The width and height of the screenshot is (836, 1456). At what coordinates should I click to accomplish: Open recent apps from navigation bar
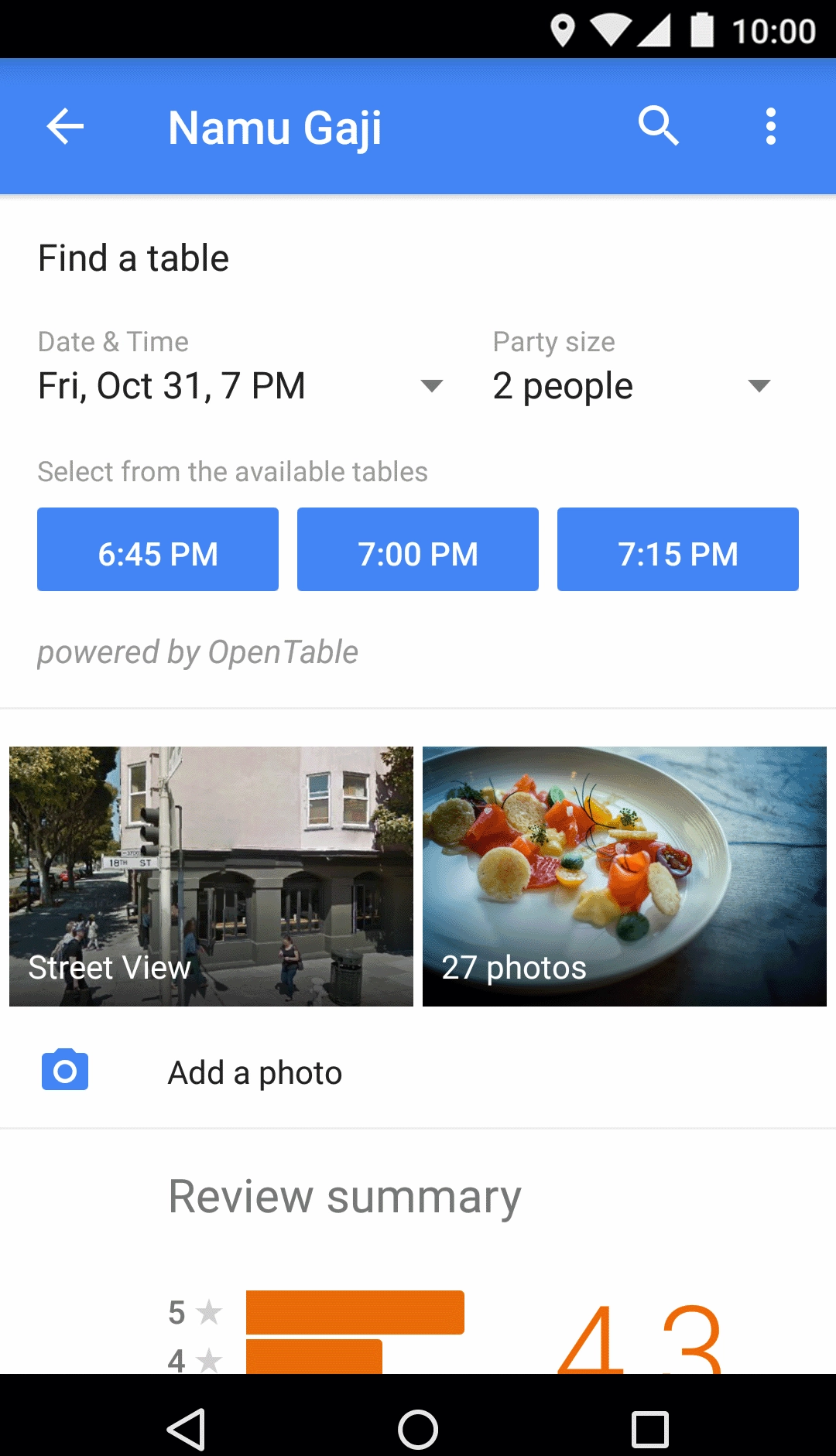pyautogui.click(x=649, y=1429)
